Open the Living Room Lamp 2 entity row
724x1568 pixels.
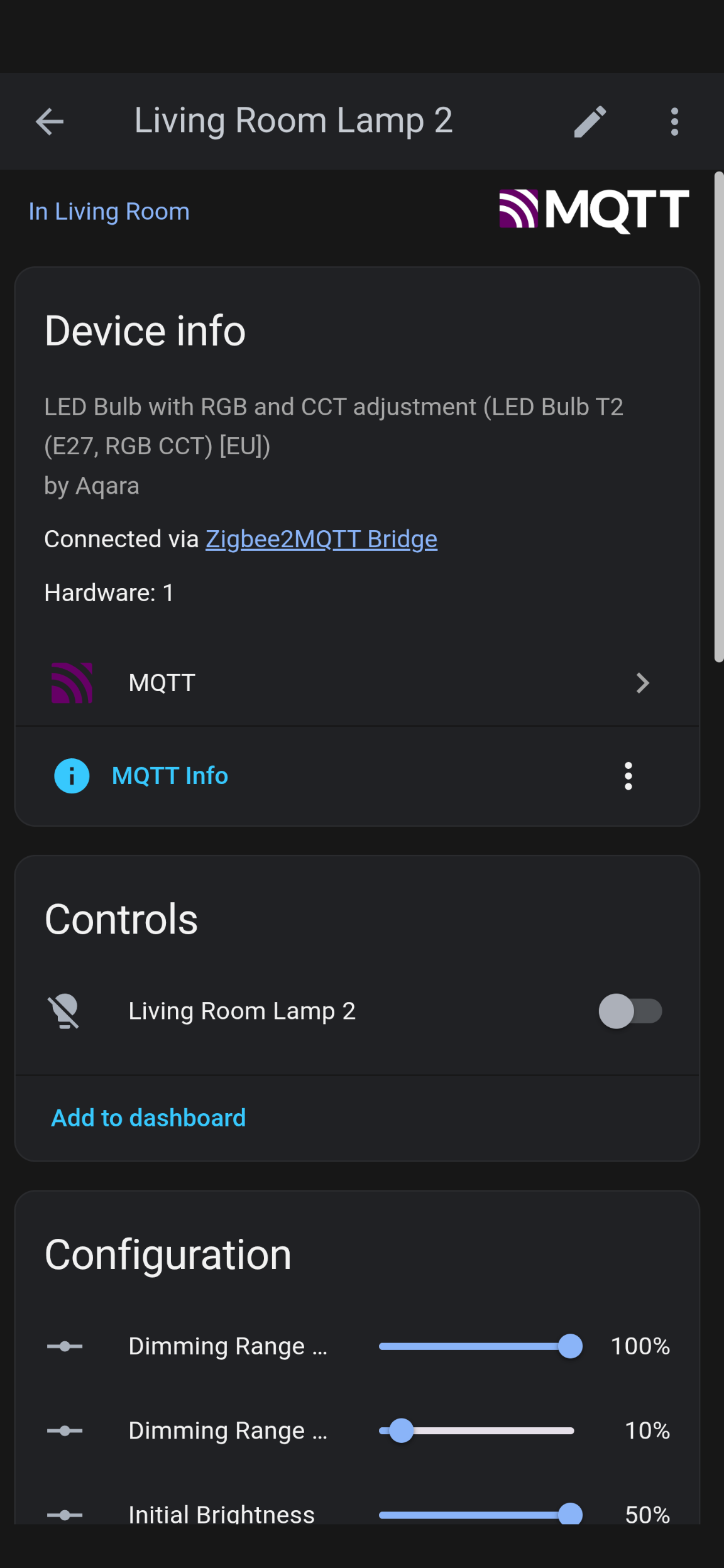[x=242, y=1011]
